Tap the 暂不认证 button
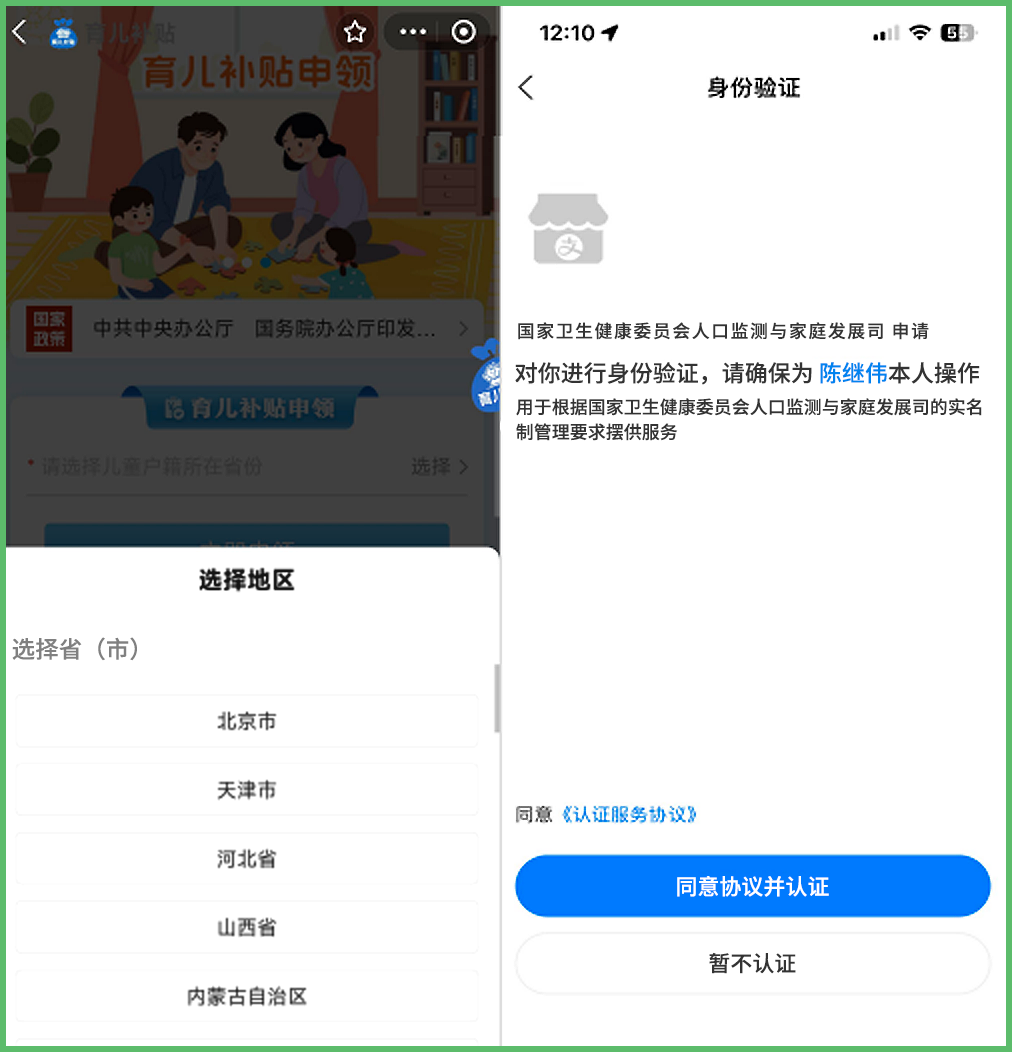Screen dimensions: 1012x1052 coord(752,963)
